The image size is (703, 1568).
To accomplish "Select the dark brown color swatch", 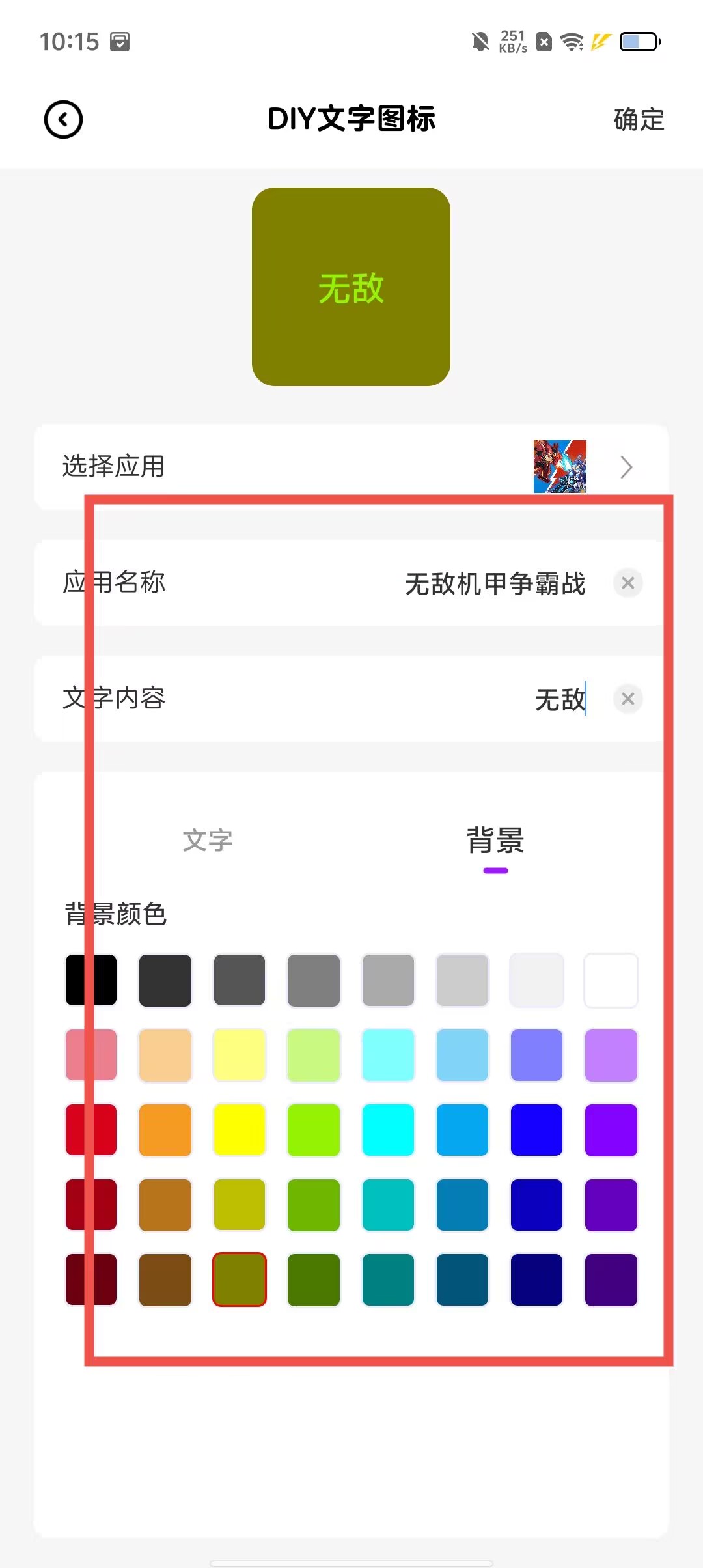I will pyautogui.click(x=165, y=1280).
